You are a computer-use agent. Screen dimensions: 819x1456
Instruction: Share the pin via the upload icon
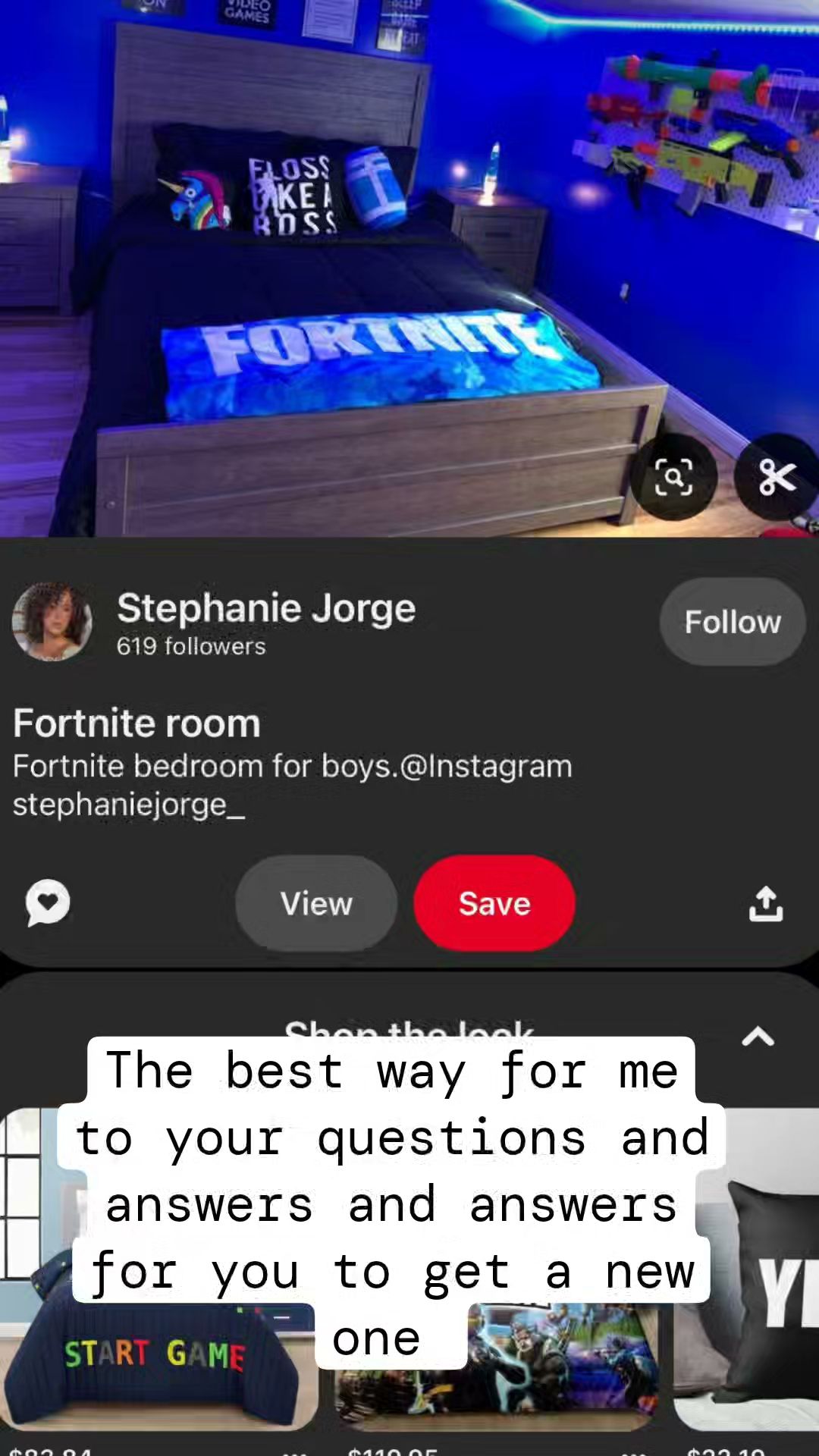[x=766, y=903]
